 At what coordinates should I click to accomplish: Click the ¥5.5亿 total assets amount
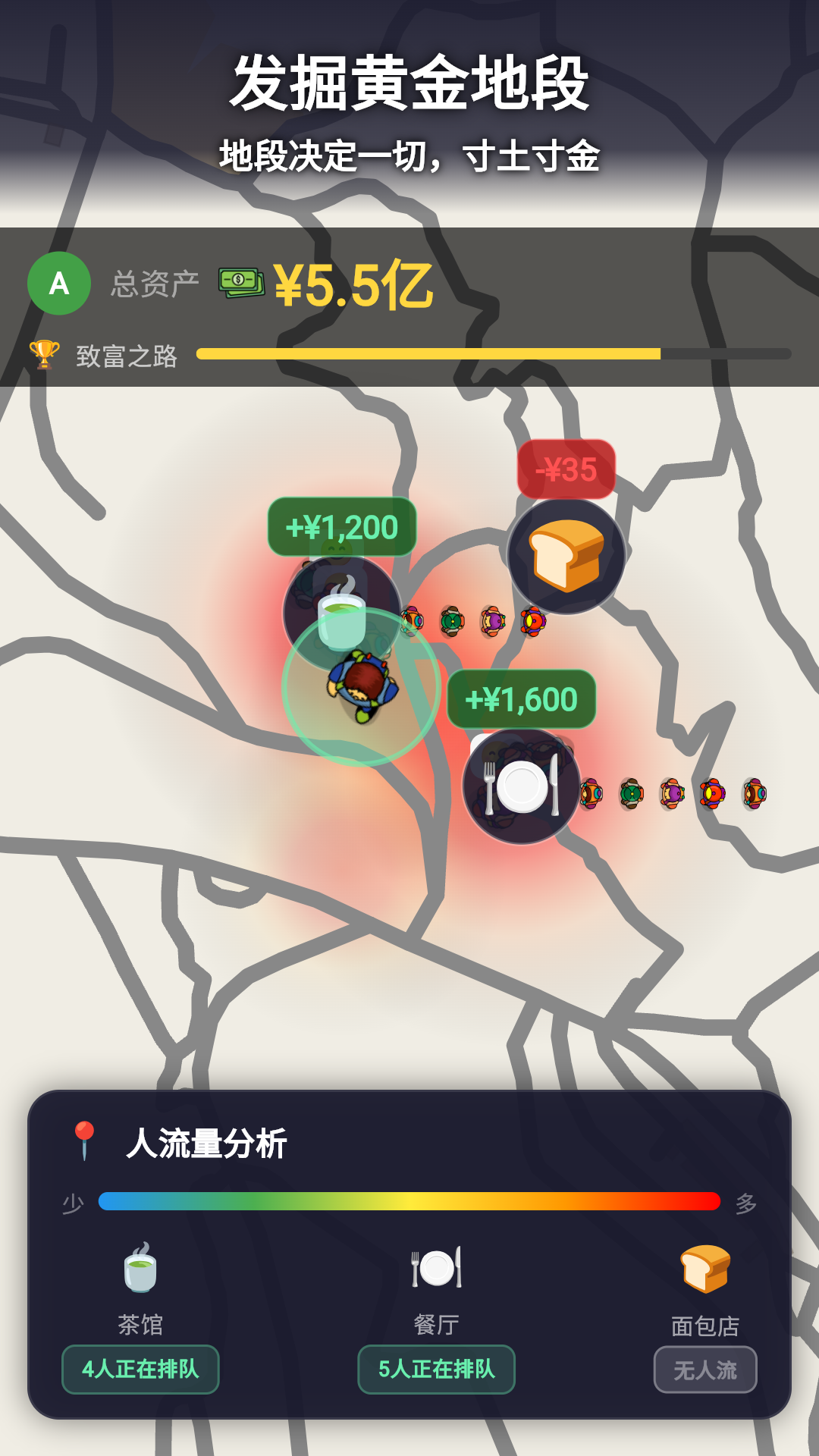(x=353, y=284)
